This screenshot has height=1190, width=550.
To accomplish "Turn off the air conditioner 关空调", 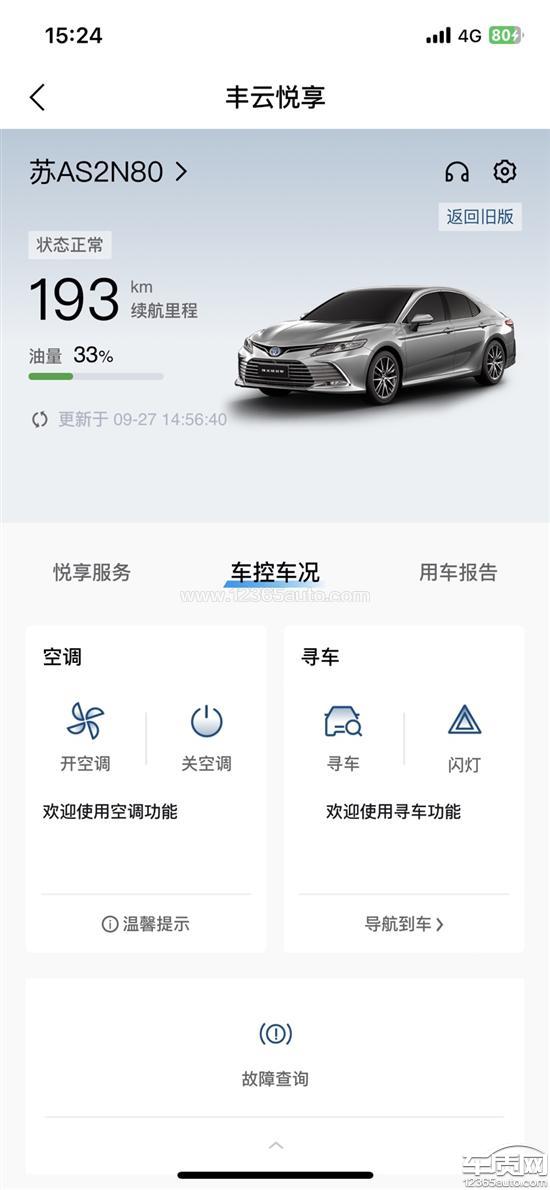I will (x=206, y=737).
